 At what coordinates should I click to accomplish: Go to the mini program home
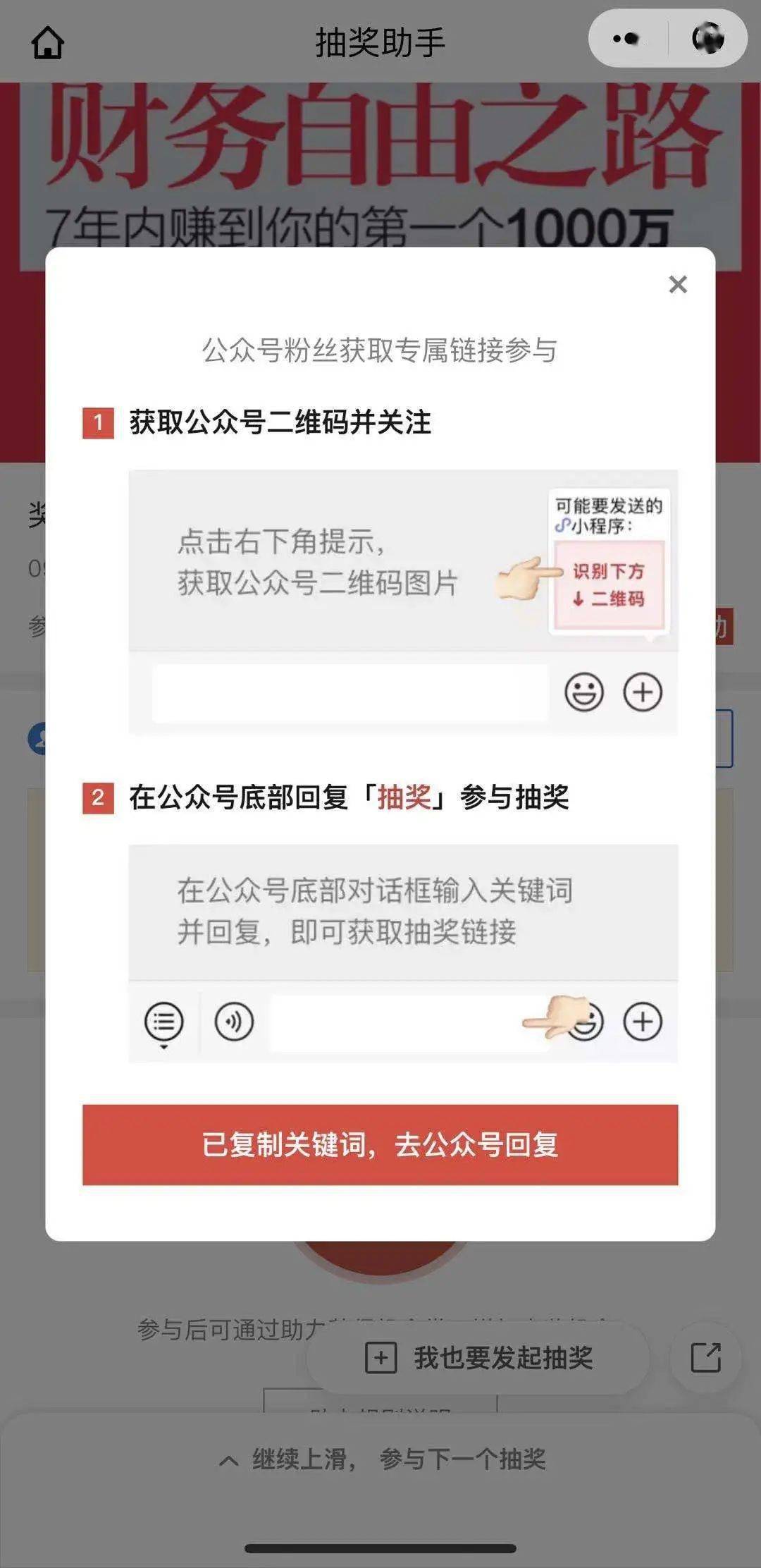click(x=48, y=42)
